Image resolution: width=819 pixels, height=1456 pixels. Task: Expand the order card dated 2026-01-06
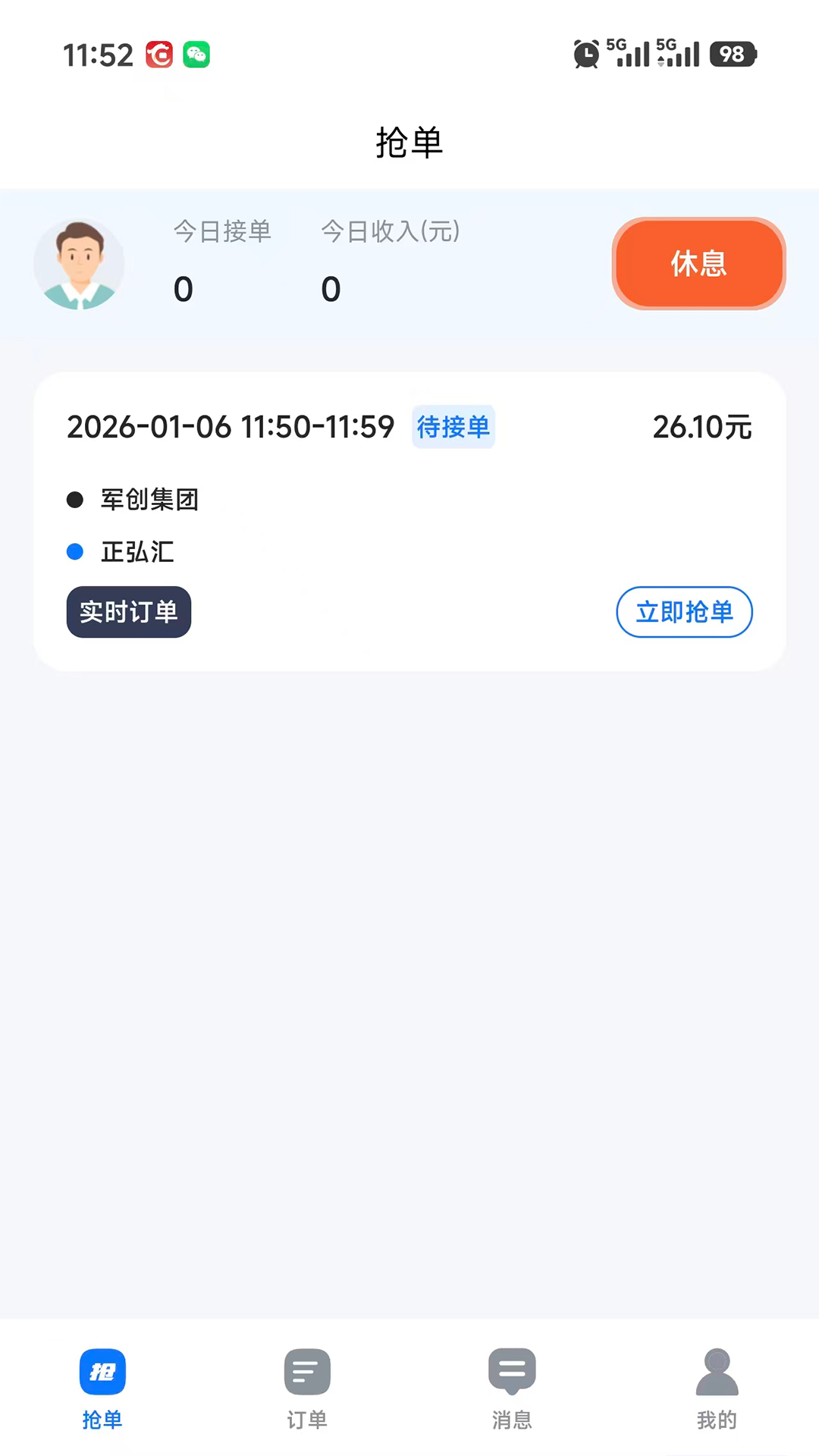pyautogui.click(x=231, y=427)
